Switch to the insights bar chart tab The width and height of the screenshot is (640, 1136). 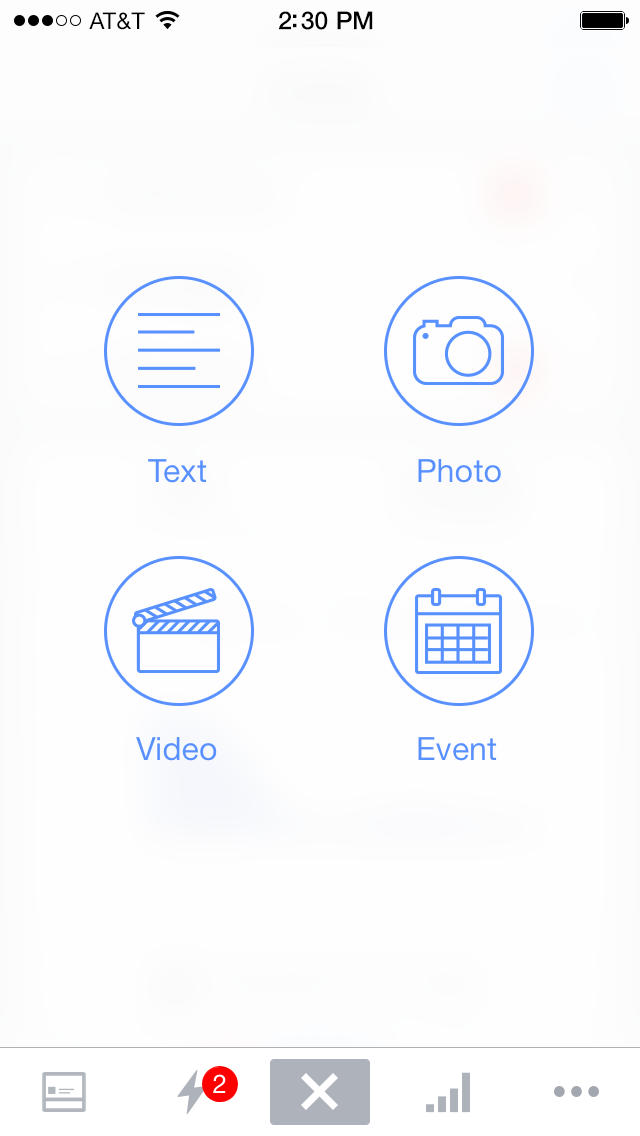[448, 1091]
